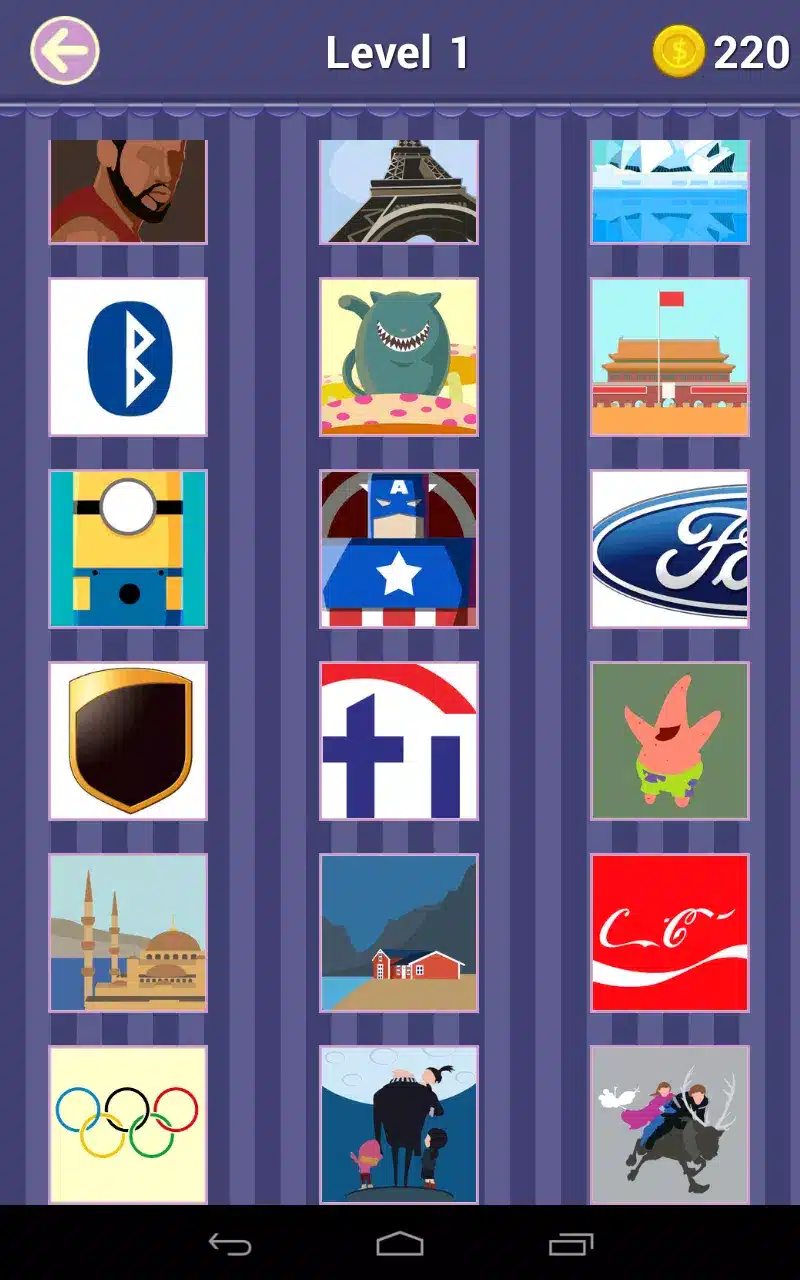Open the Ford logo tile
The height and width of the screenshot is (1280, 800).
[x=670, y=549]
